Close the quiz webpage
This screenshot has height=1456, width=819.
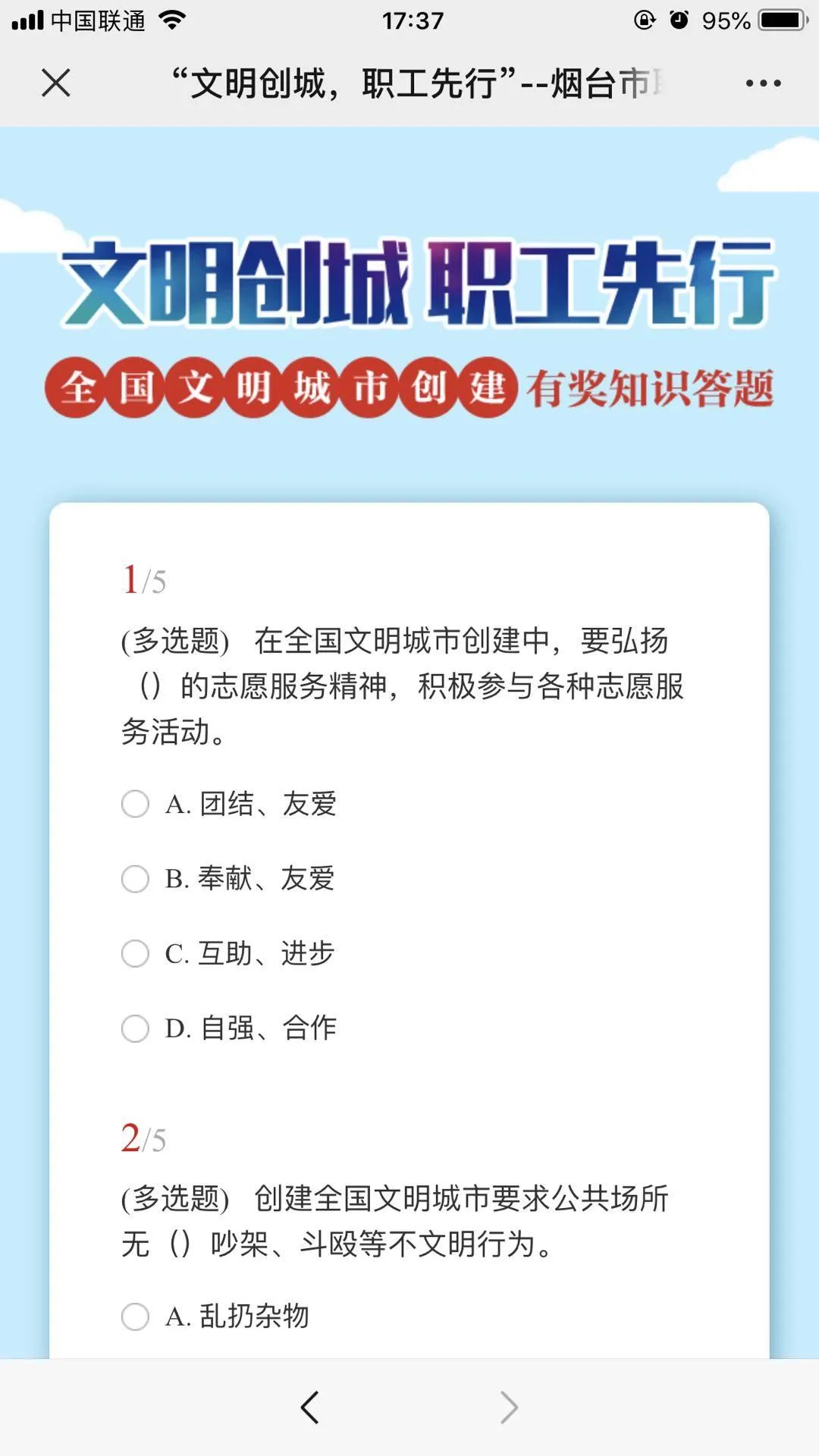55,83
